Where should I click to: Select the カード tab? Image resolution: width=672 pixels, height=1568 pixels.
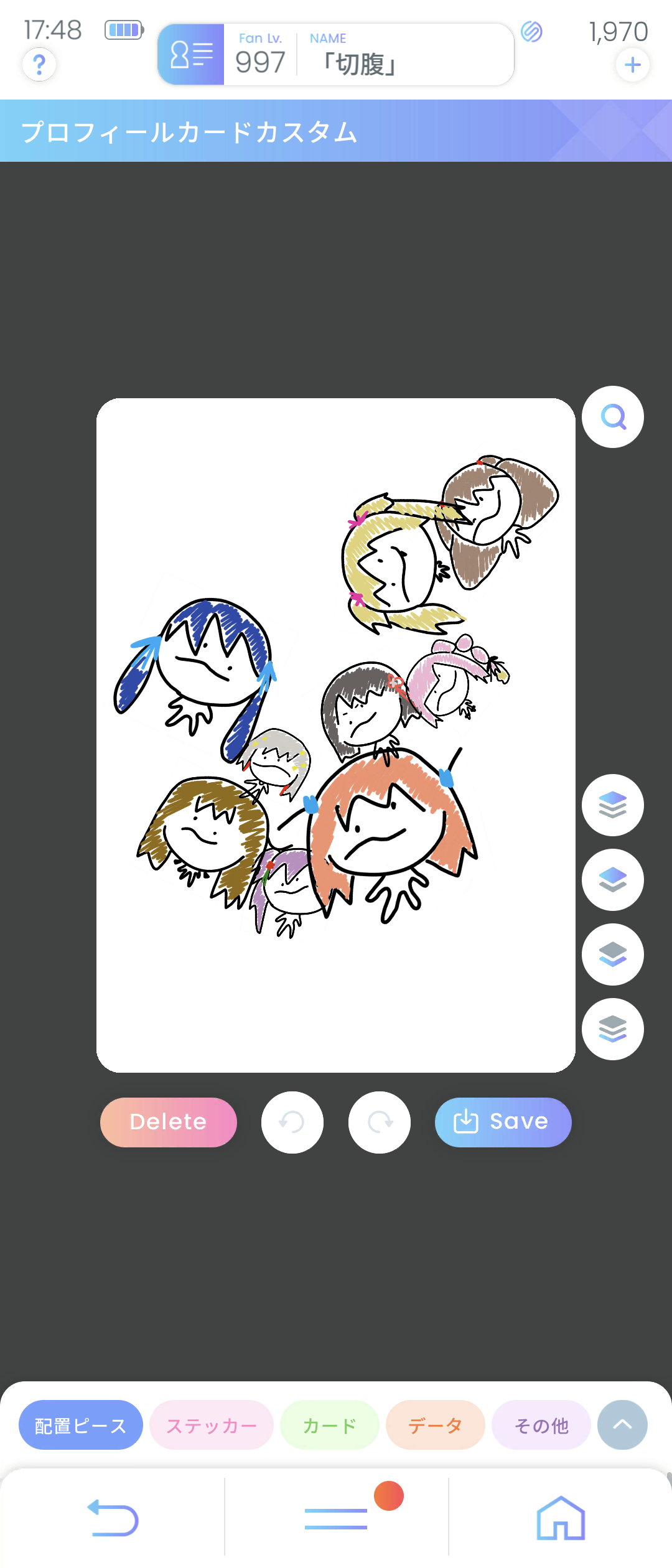coord(330,1425)
